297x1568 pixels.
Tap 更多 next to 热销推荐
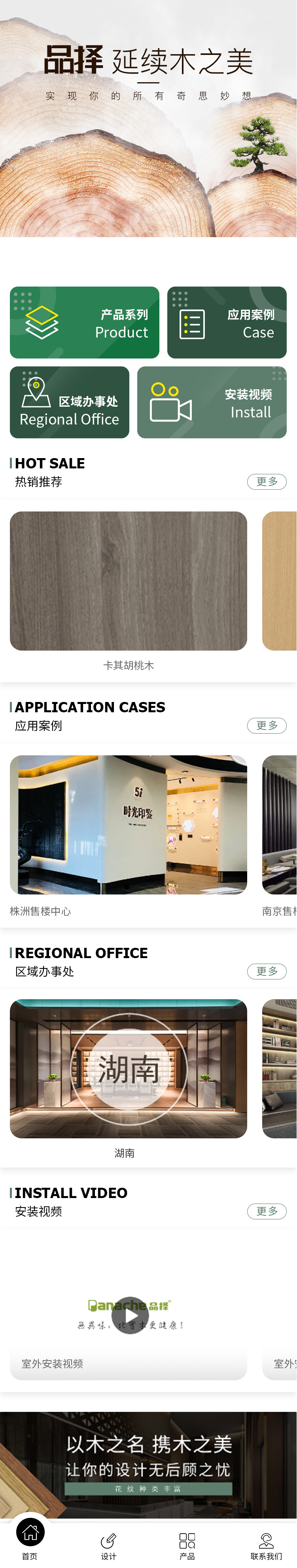click(266, 481)
